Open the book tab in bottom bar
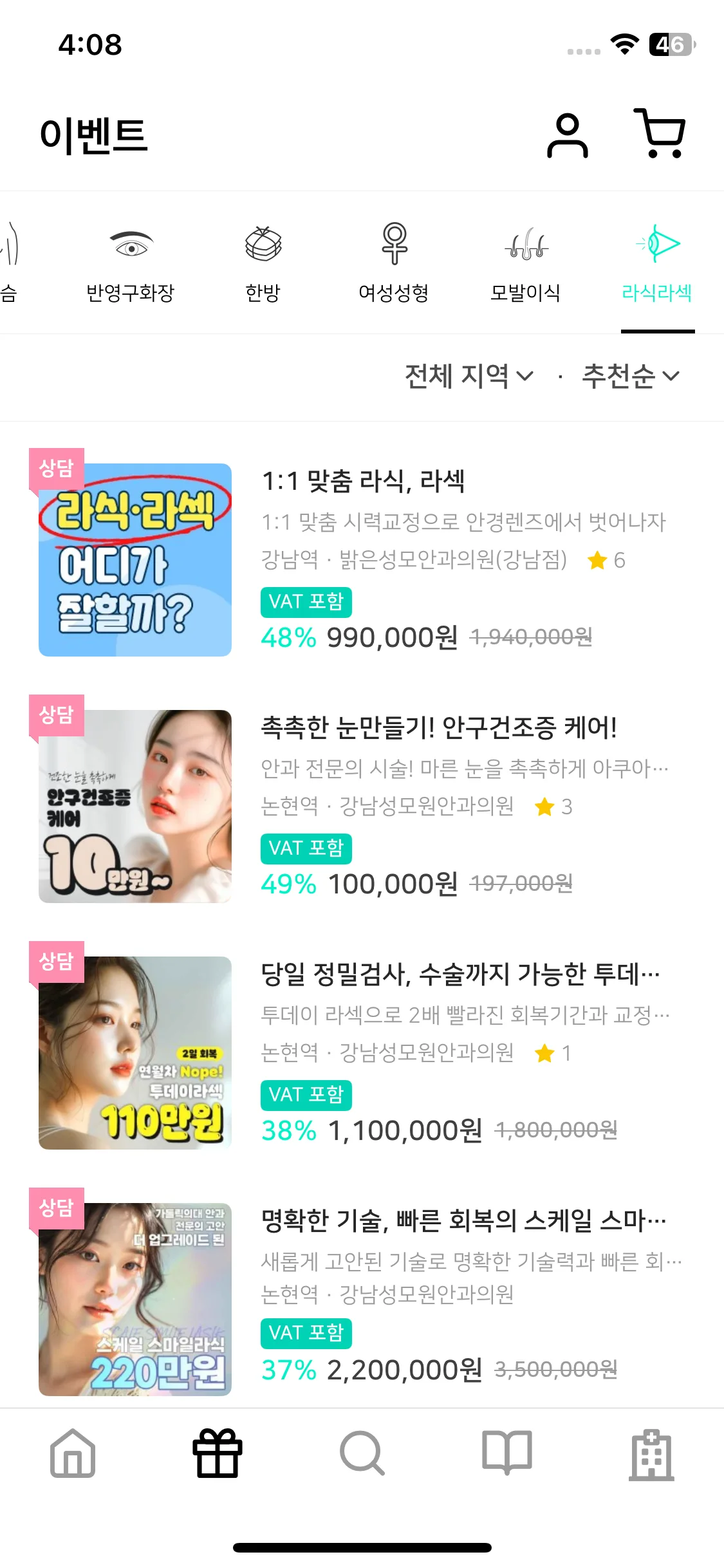The image size is (724, 1568). [507, 1453]
